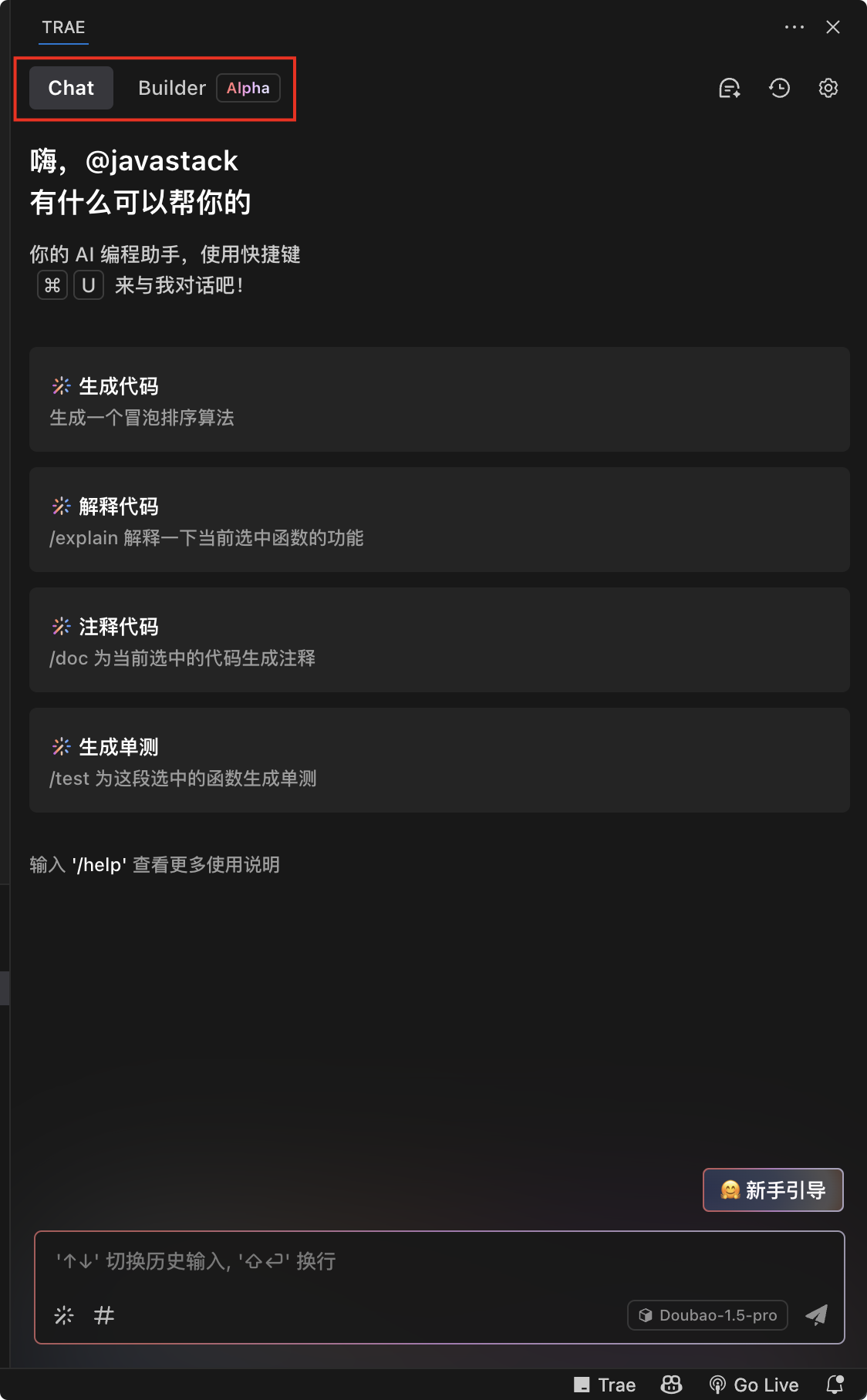Select the Chat tab
The height and width of the screenshot is (1400, 867).
pyautogui.click(x=71, y=88)
